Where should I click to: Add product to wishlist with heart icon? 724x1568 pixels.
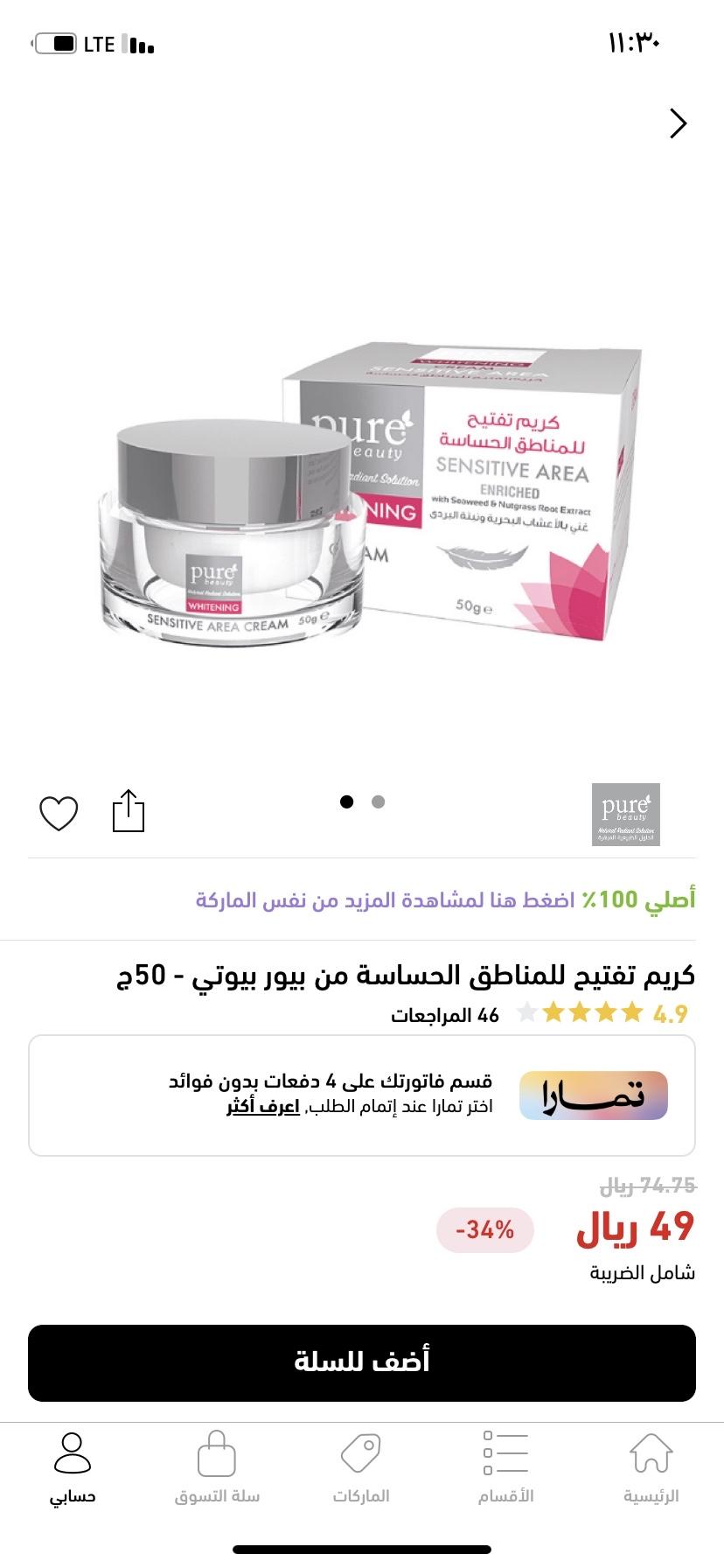coord(59,813)
